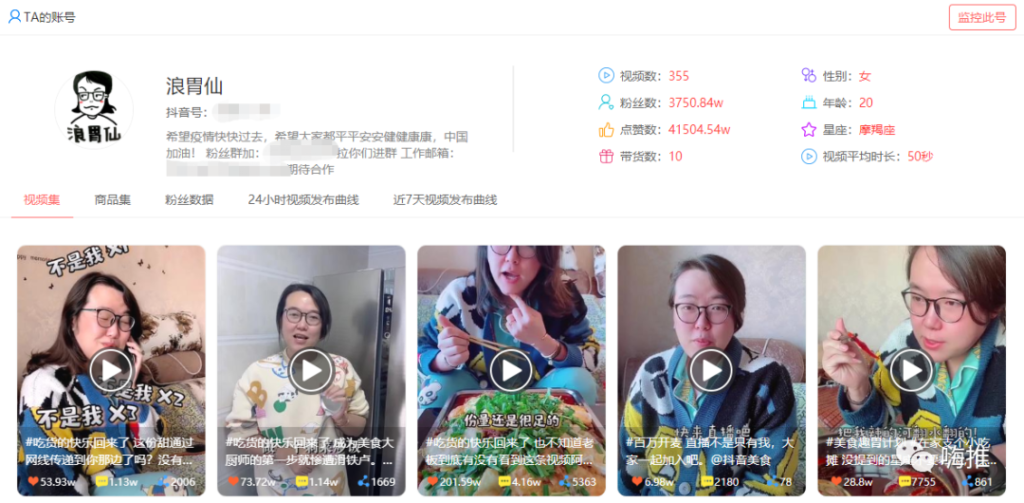This screenshot has width=1024, height=503.
Task: Play the video captioned 这份甜通过网线传递
Action: [111, 371]
